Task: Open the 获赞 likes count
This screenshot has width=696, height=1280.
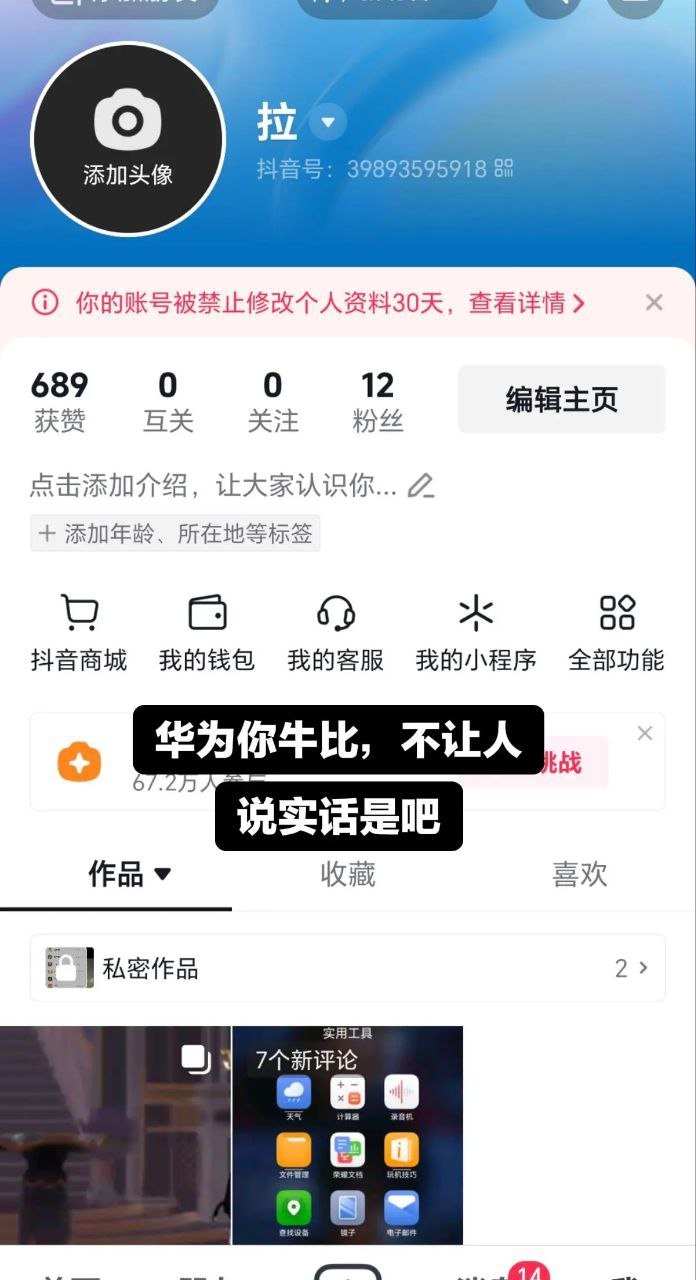Action: click(x=60, y=401)
